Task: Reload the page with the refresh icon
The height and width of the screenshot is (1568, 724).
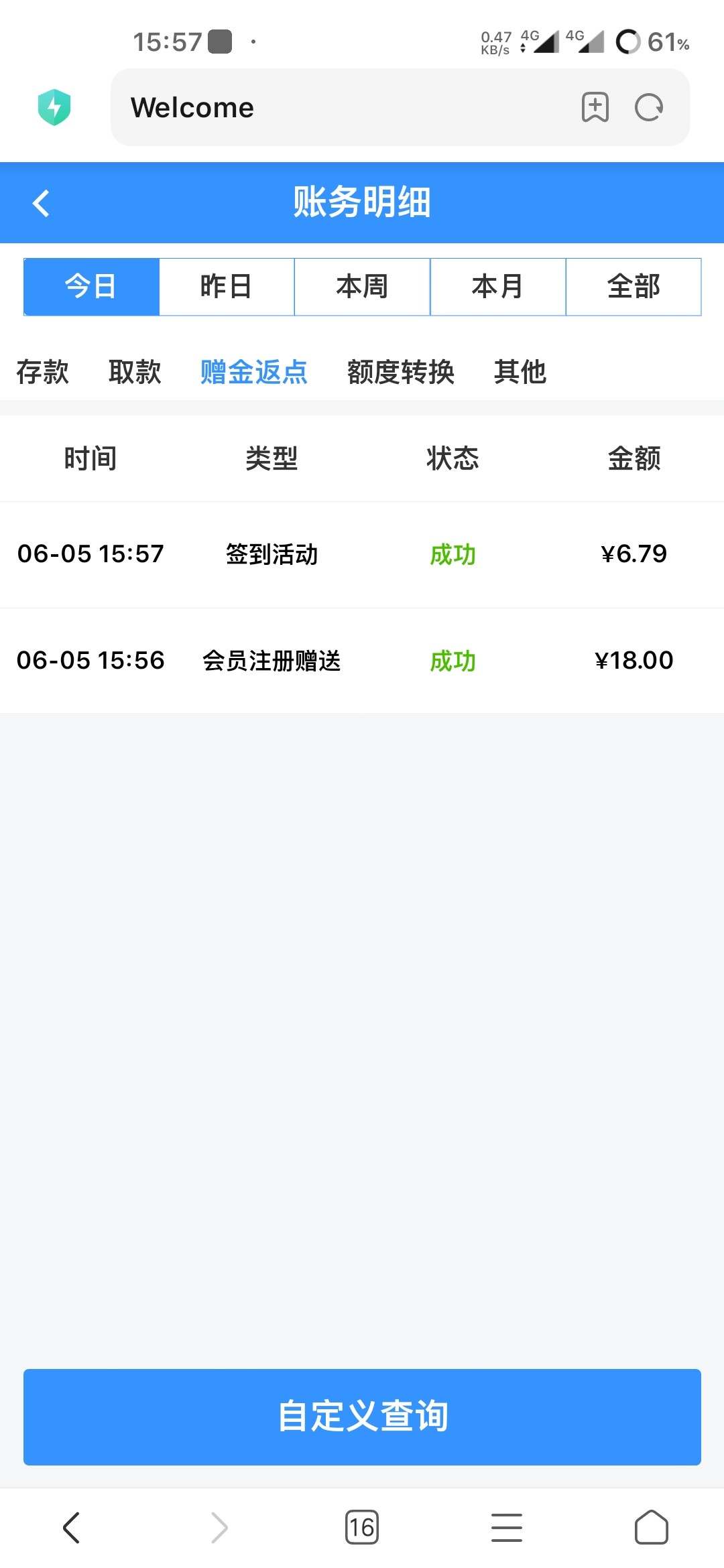Action: pyautogui.click(x=649, y=107)
